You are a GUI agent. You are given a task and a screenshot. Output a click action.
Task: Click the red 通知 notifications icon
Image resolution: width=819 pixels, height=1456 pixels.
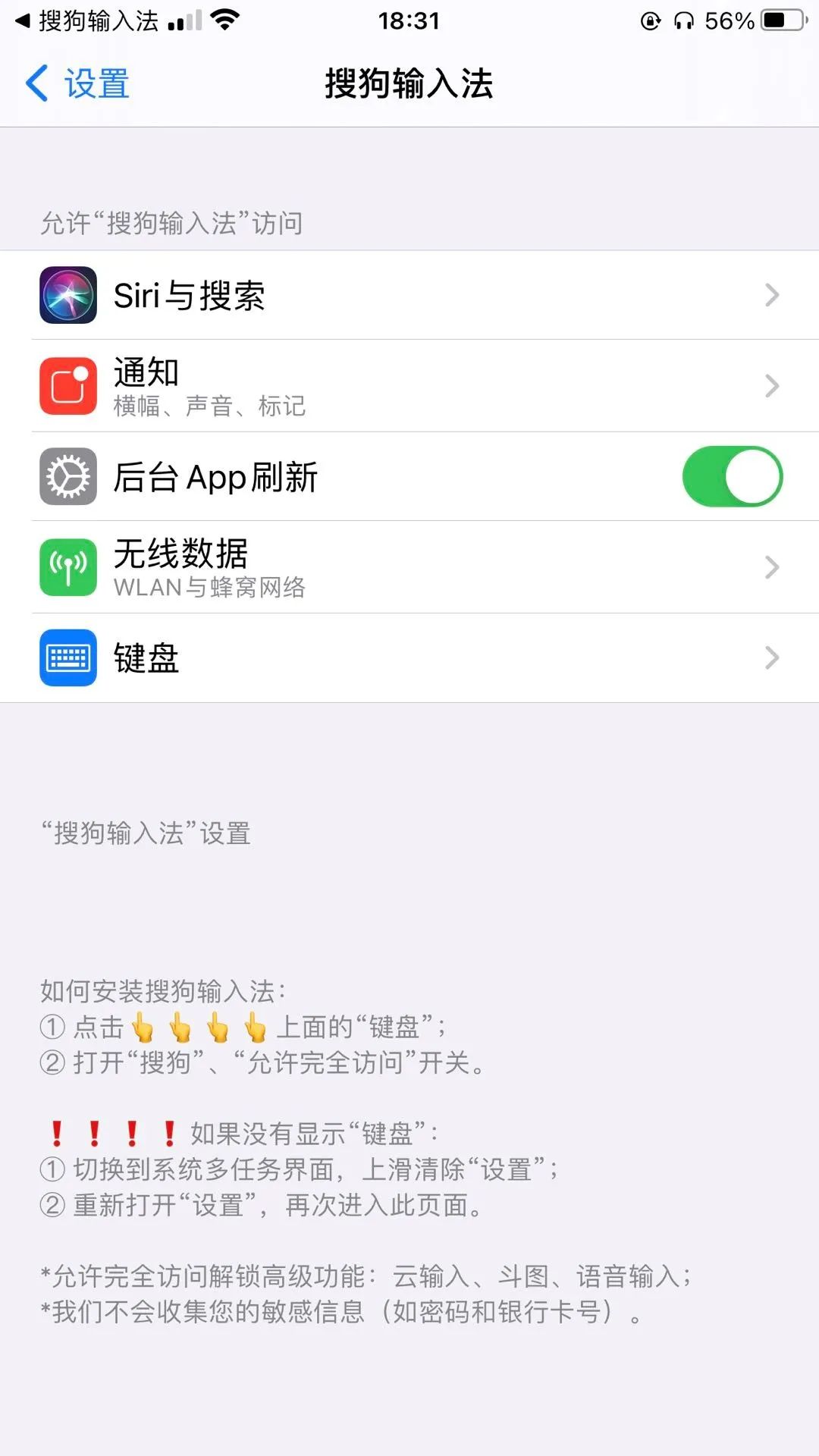click(x=67, y=385)
